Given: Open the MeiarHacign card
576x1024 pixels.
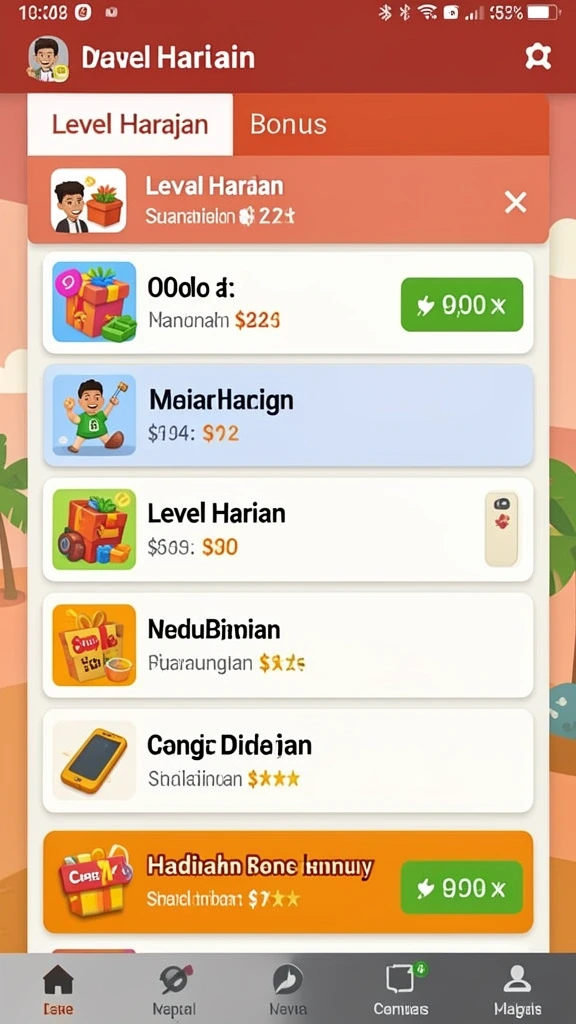Looking at the screenshot, I should coord(288,415).
